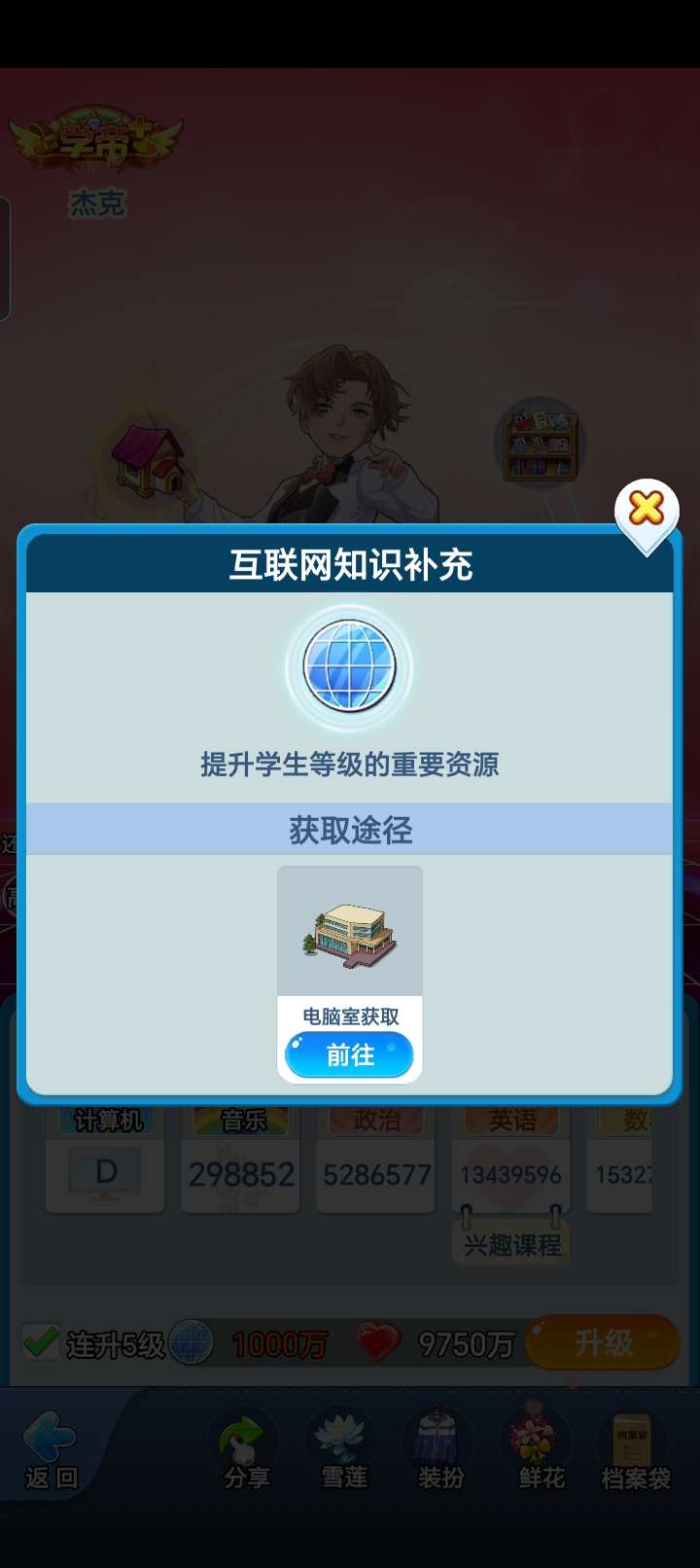This screenshot has height=1568, width=700.
Task: Tap 前往 to go to the computer room
Action: [349, 1055]
